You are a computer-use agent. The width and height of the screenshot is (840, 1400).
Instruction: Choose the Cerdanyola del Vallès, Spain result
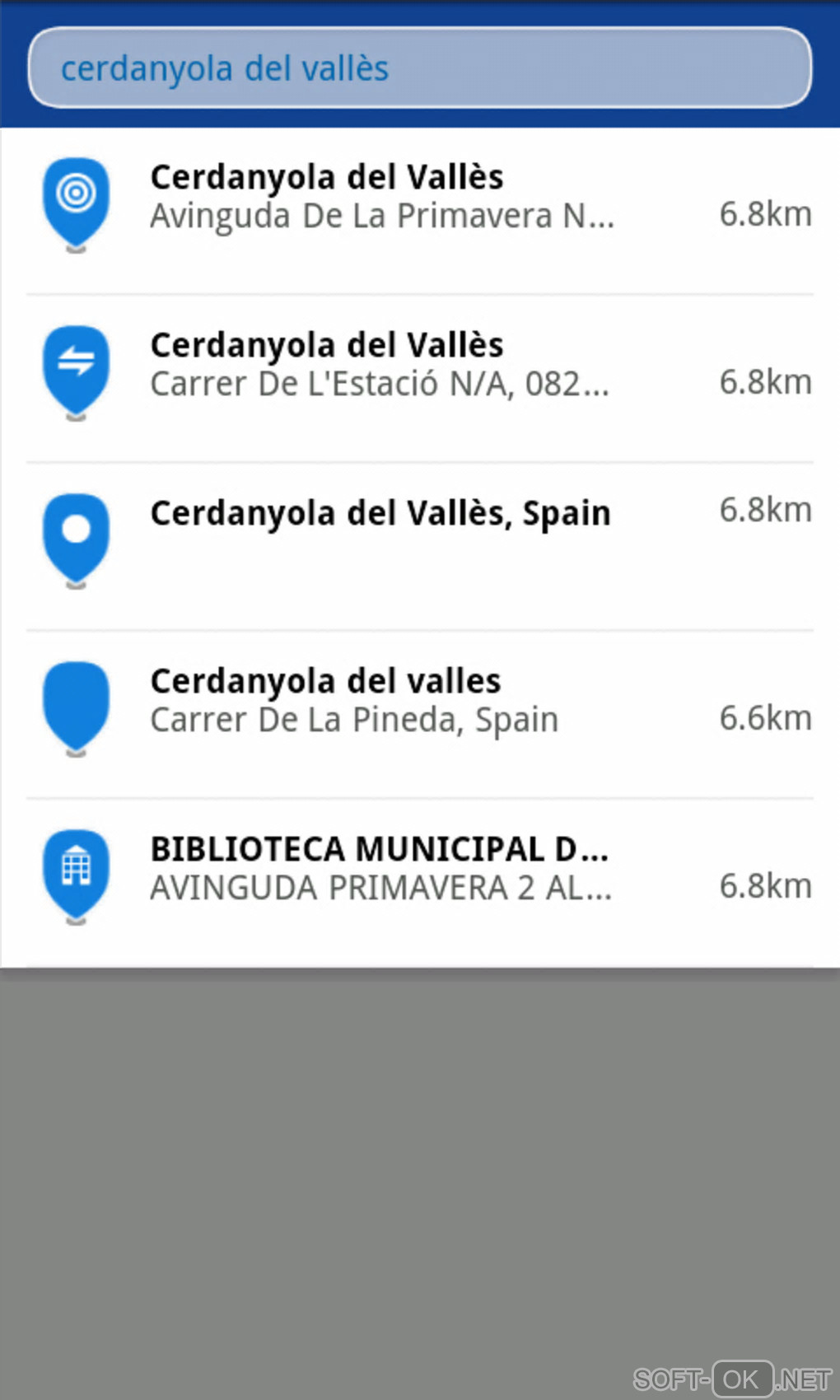coord(420,535)
